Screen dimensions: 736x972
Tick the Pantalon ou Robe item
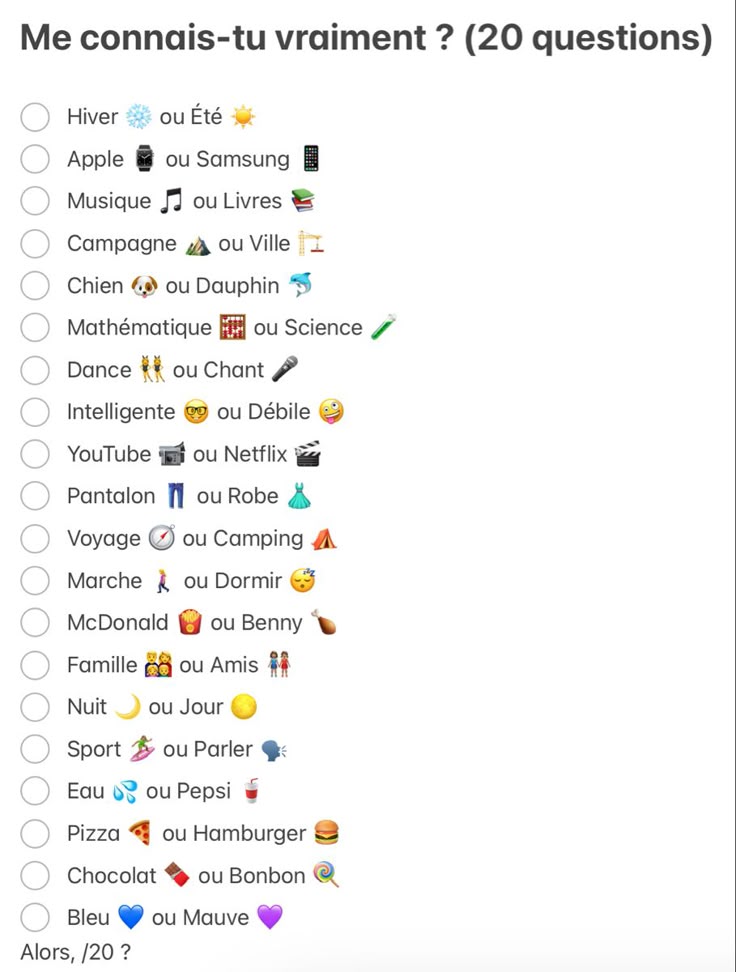pos(36,496)
